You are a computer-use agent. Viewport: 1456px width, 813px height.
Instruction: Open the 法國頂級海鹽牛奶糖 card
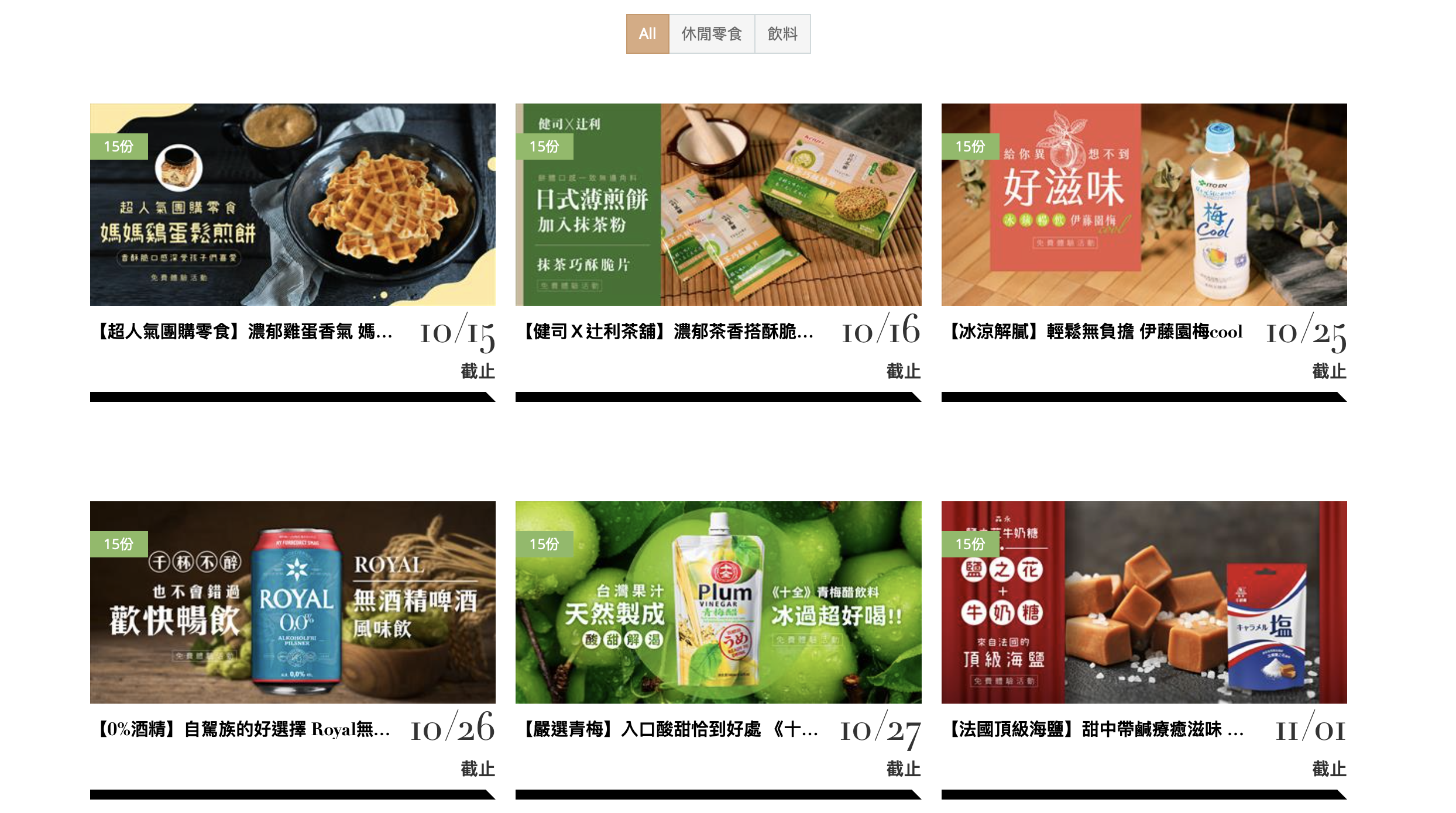click(1143, 602)
